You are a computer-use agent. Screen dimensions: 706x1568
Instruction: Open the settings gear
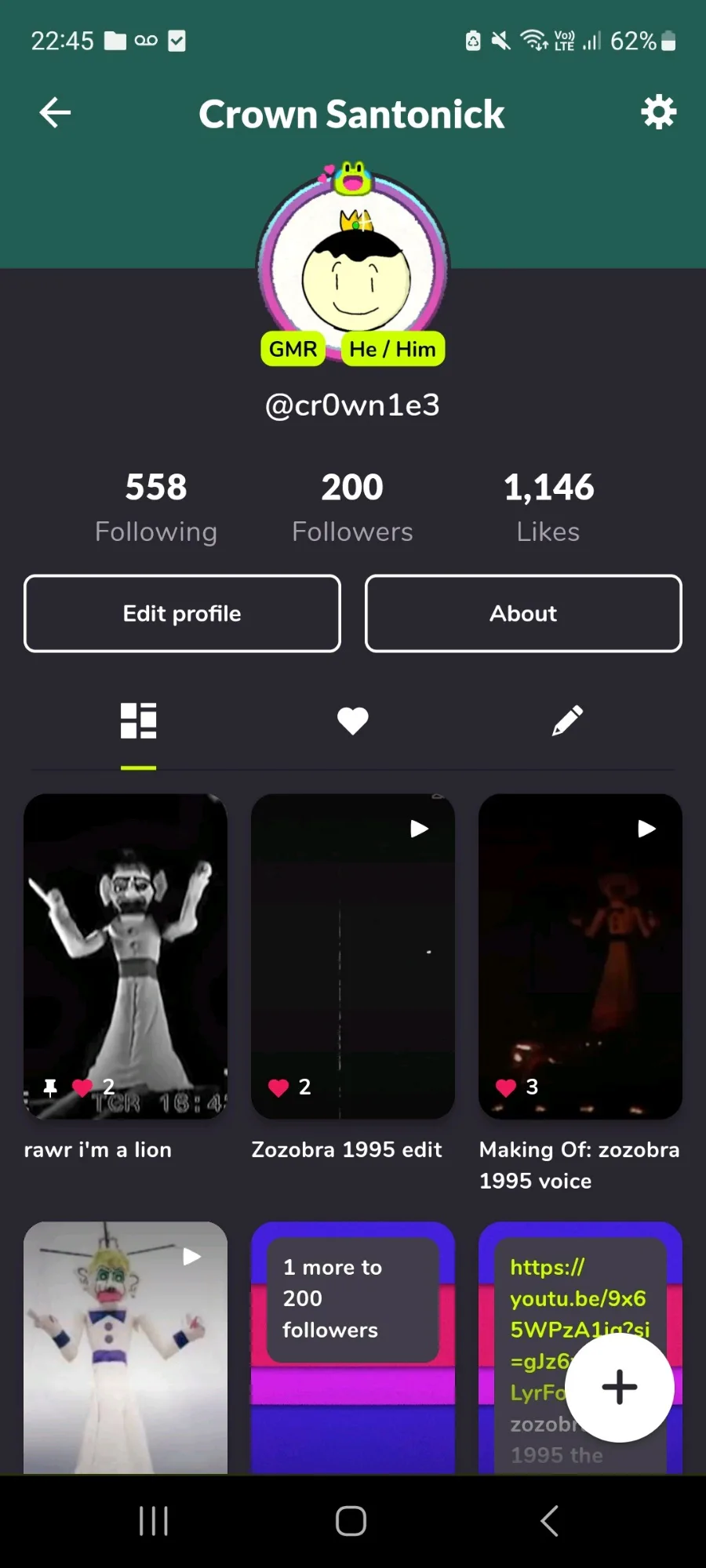pos(658,113)
